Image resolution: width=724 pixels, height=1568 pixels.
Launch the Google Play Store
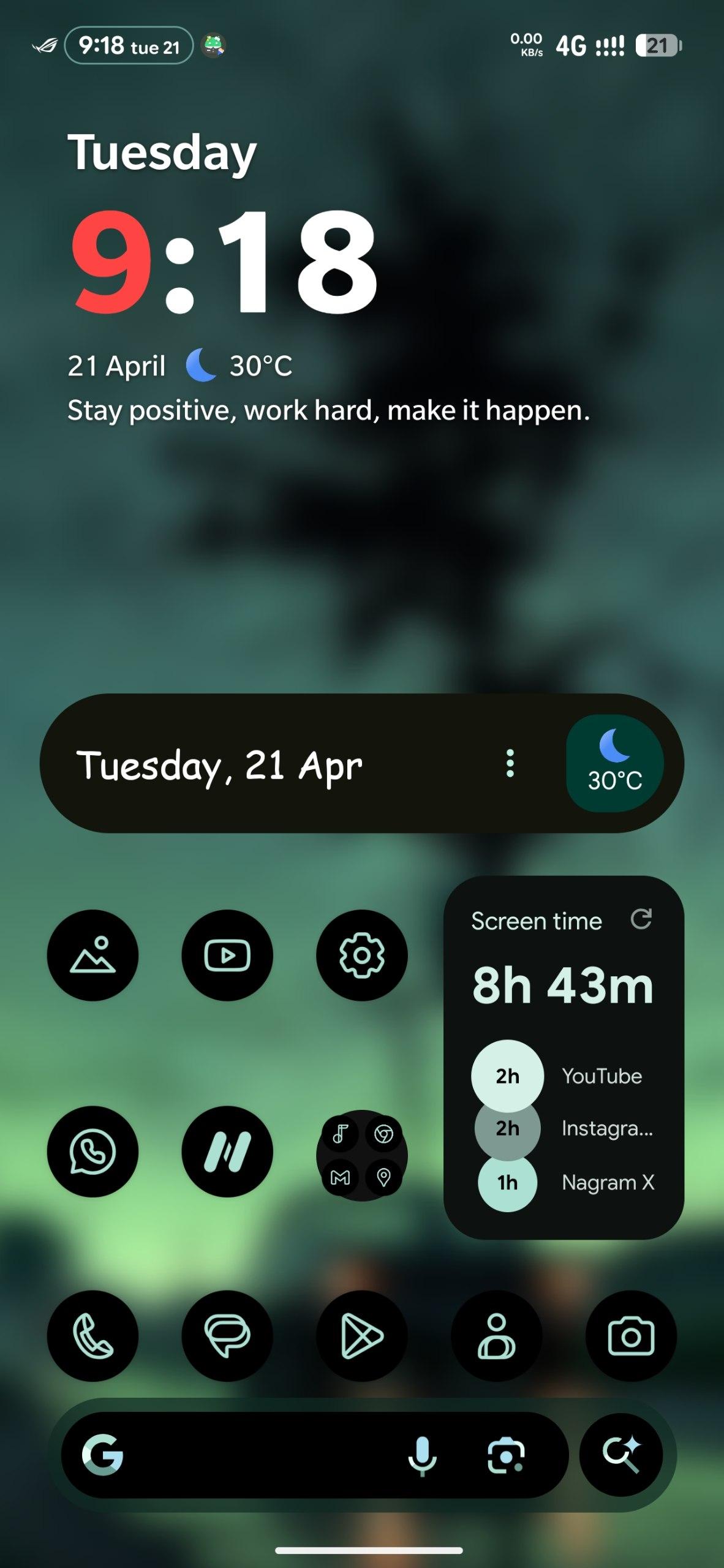(361, 1336)
